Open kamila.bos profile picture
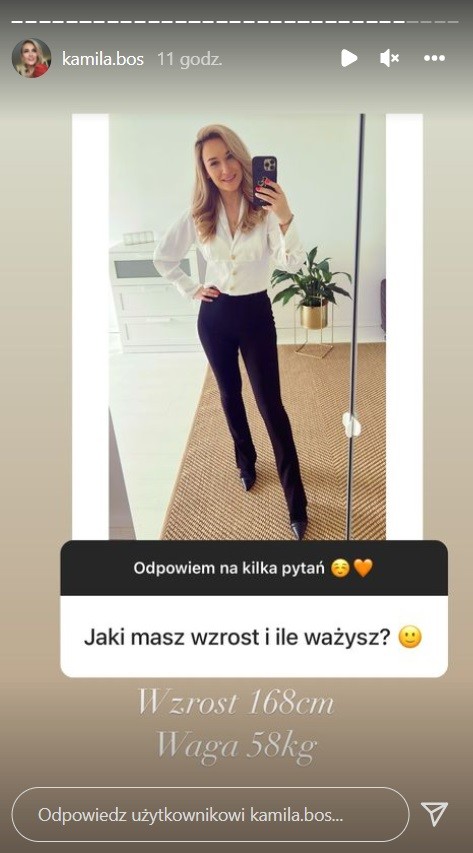 32,58
